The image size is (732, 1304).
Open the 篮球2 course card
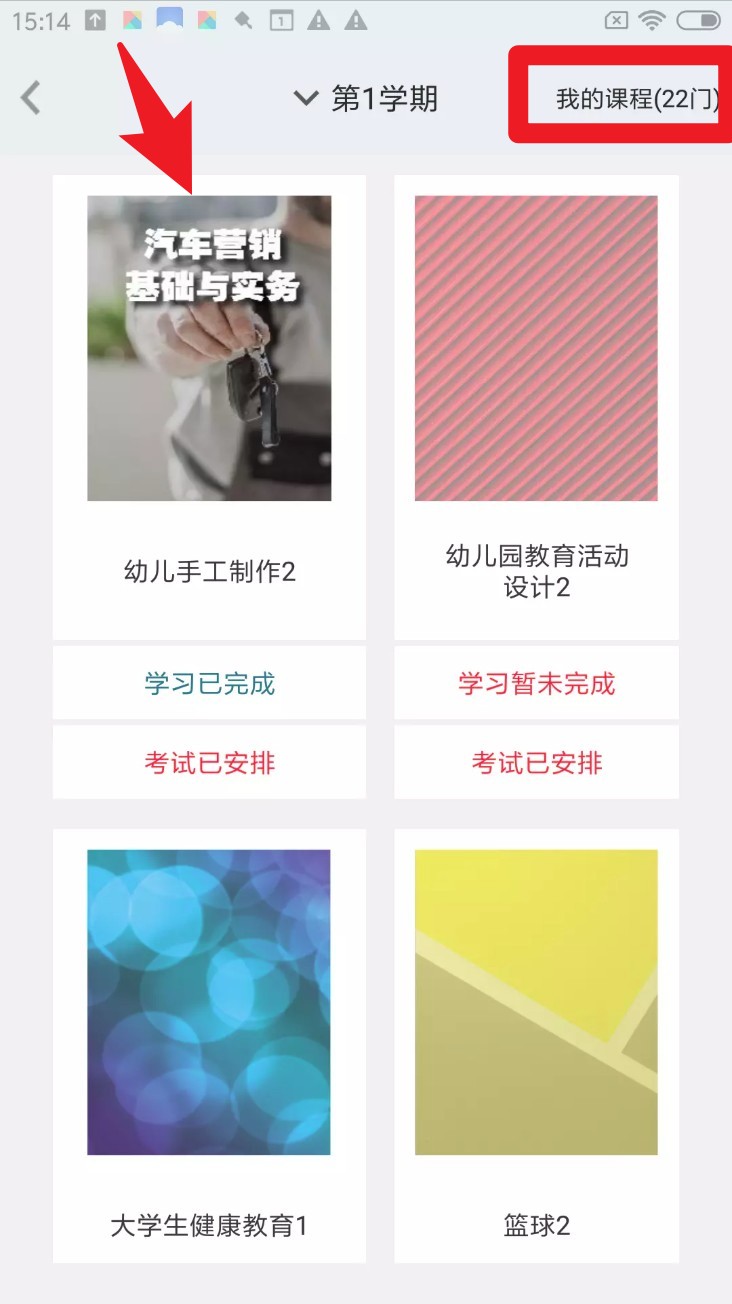536,1045
